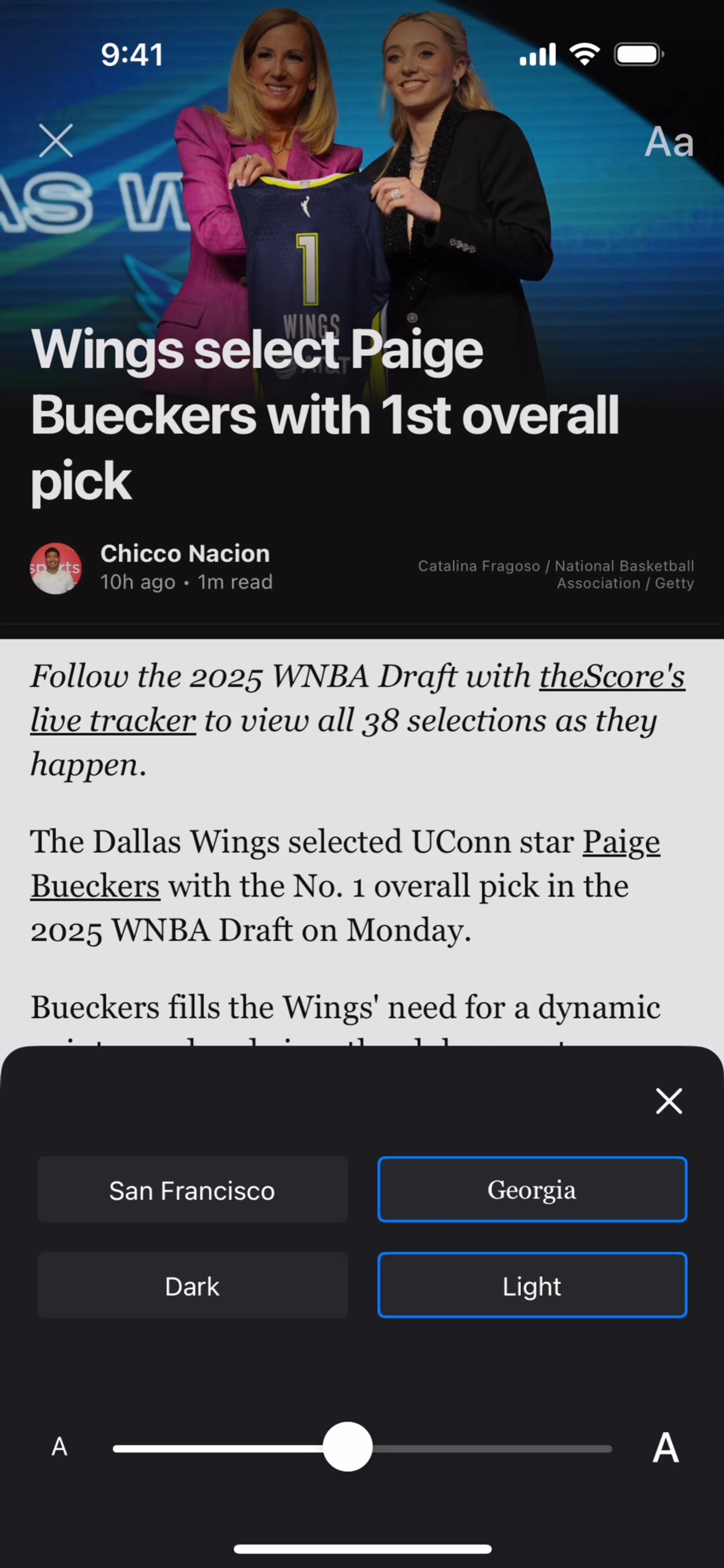Switch to Dark theme

[192, 1286]
